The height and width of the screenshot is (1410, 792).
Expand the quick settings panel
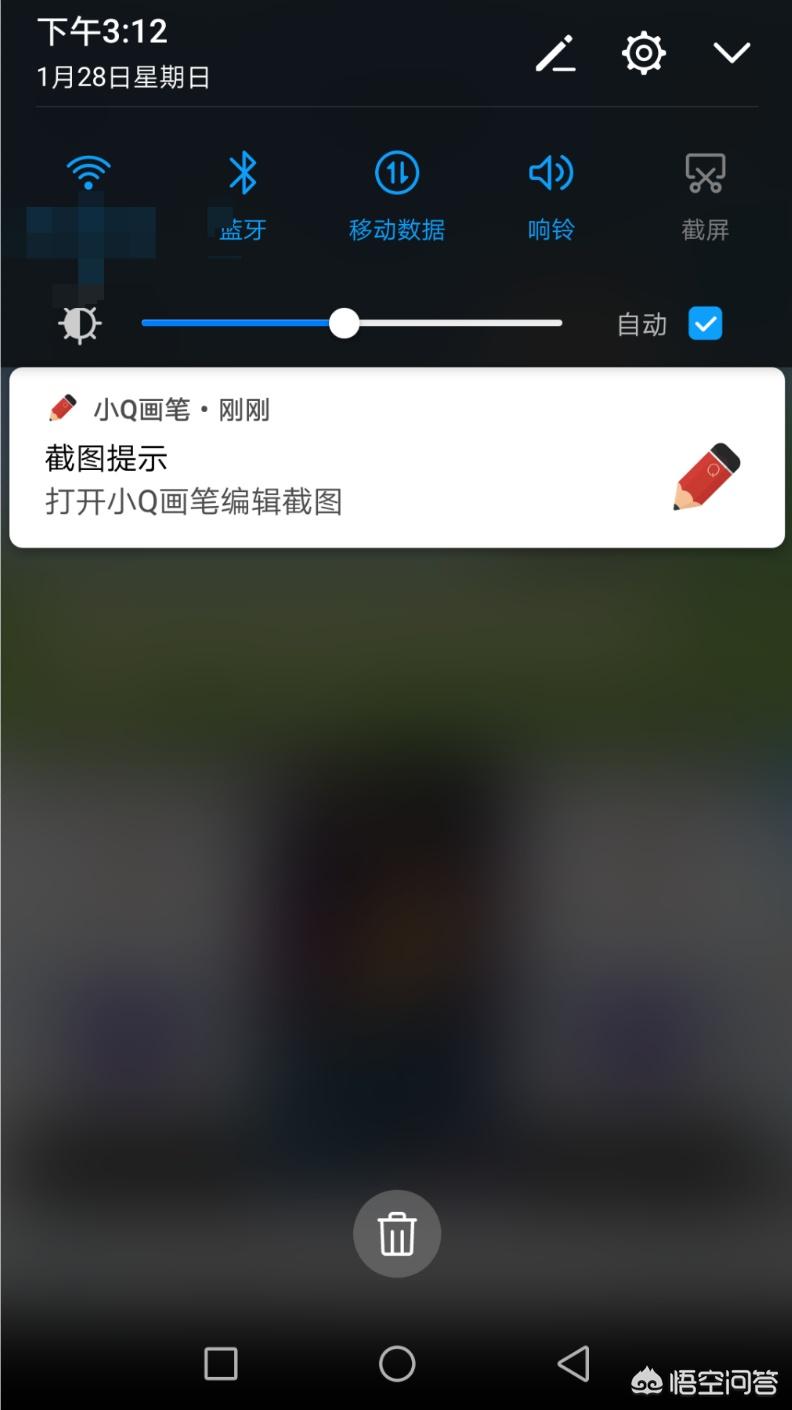[732, 53]
